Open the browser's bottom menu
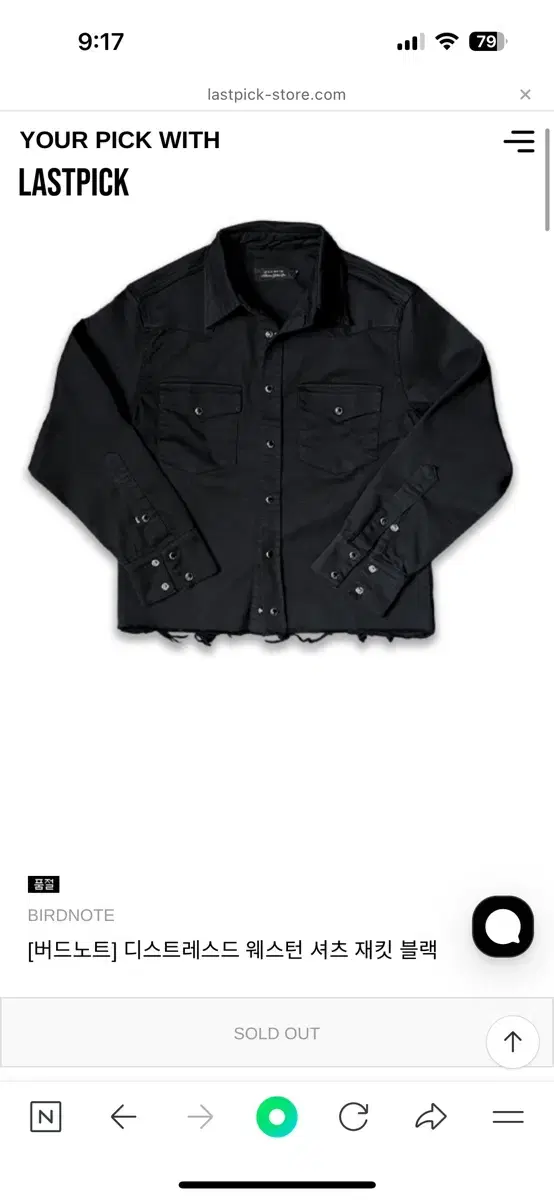Viewport: 554px width, 1200px height. [508, 1117]
